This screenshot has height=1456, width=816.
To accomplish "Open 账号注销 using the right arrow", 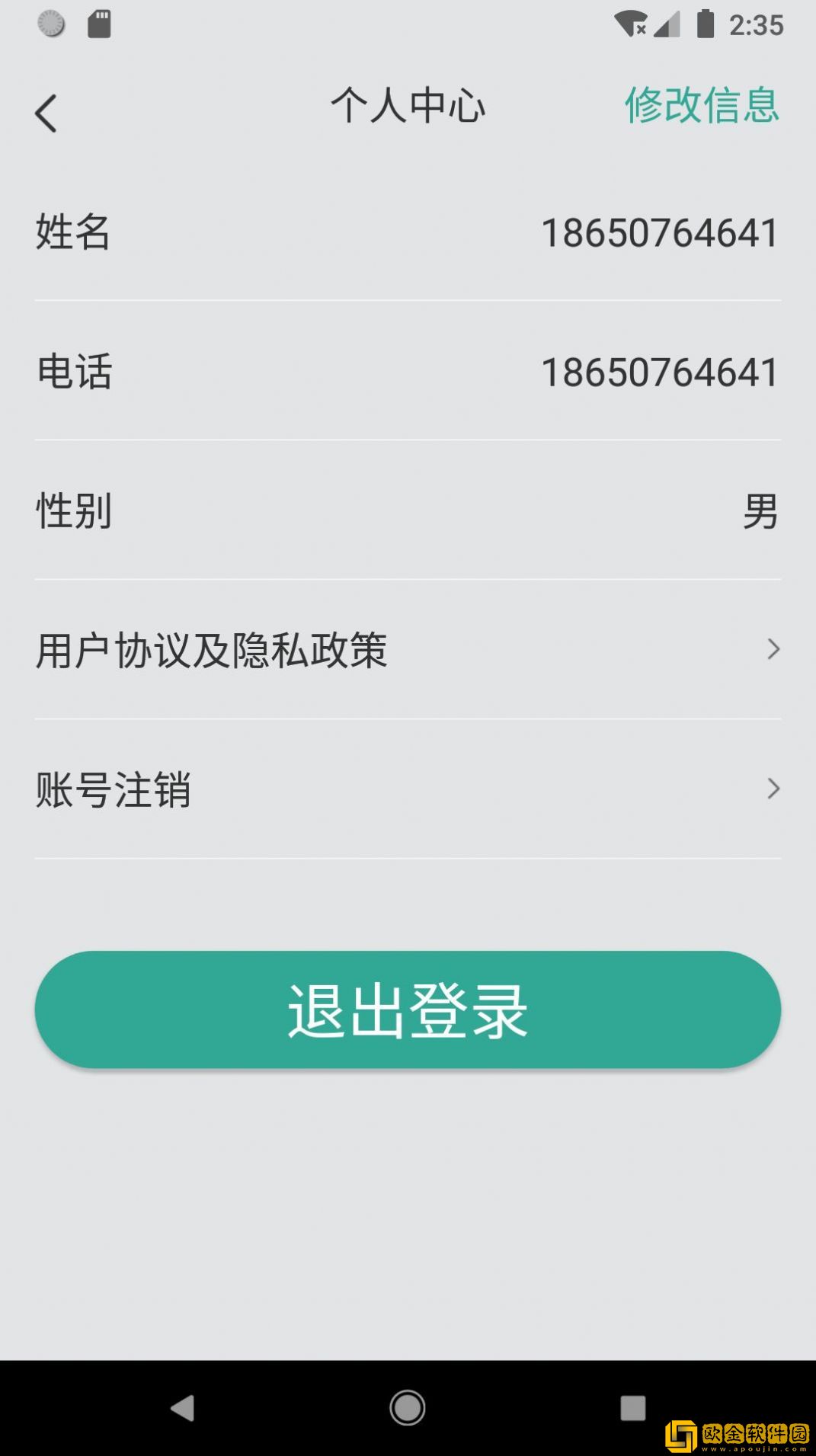I will pos(774,789).
